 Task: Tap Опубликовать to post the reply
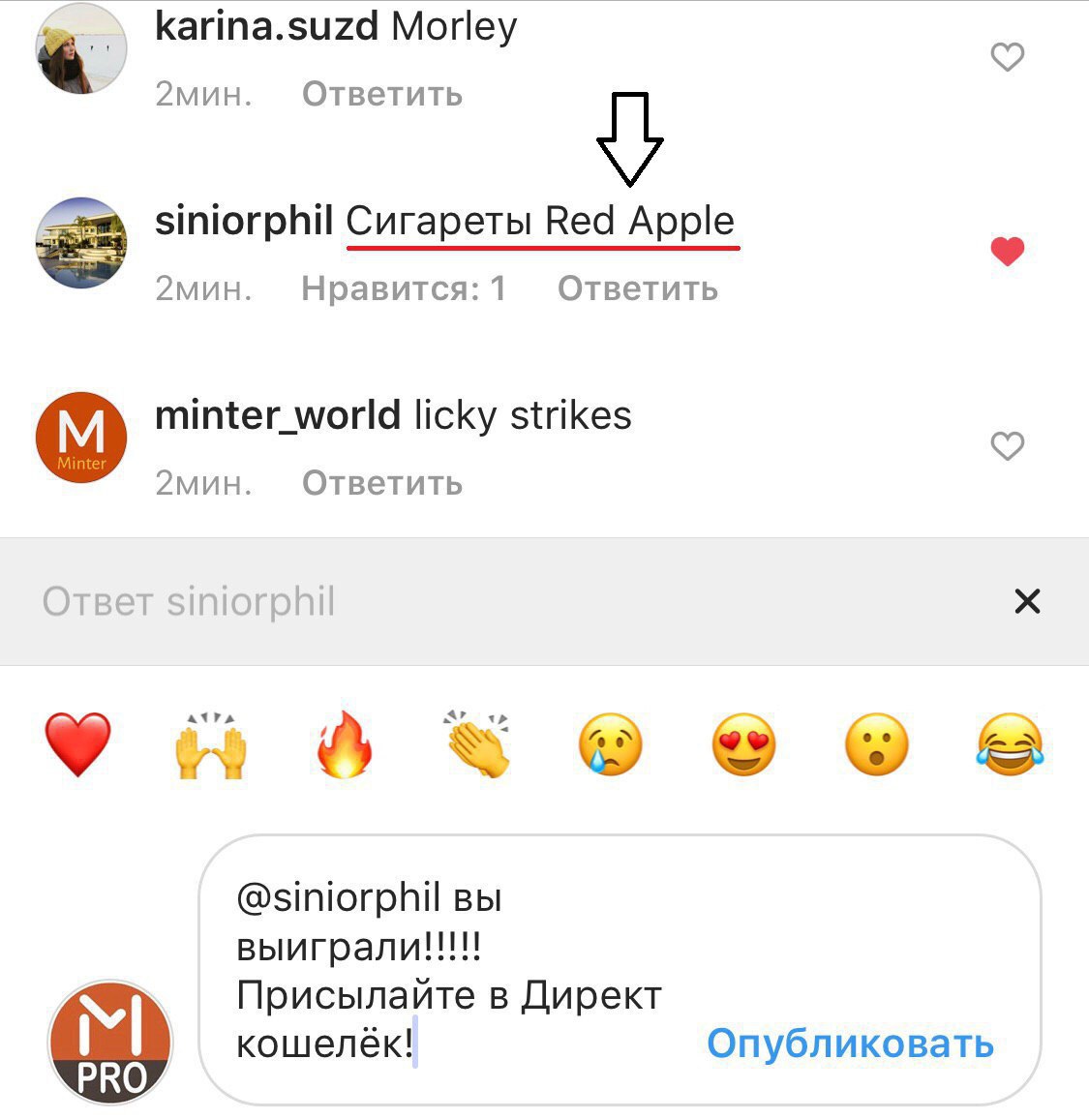point(849,1044)
